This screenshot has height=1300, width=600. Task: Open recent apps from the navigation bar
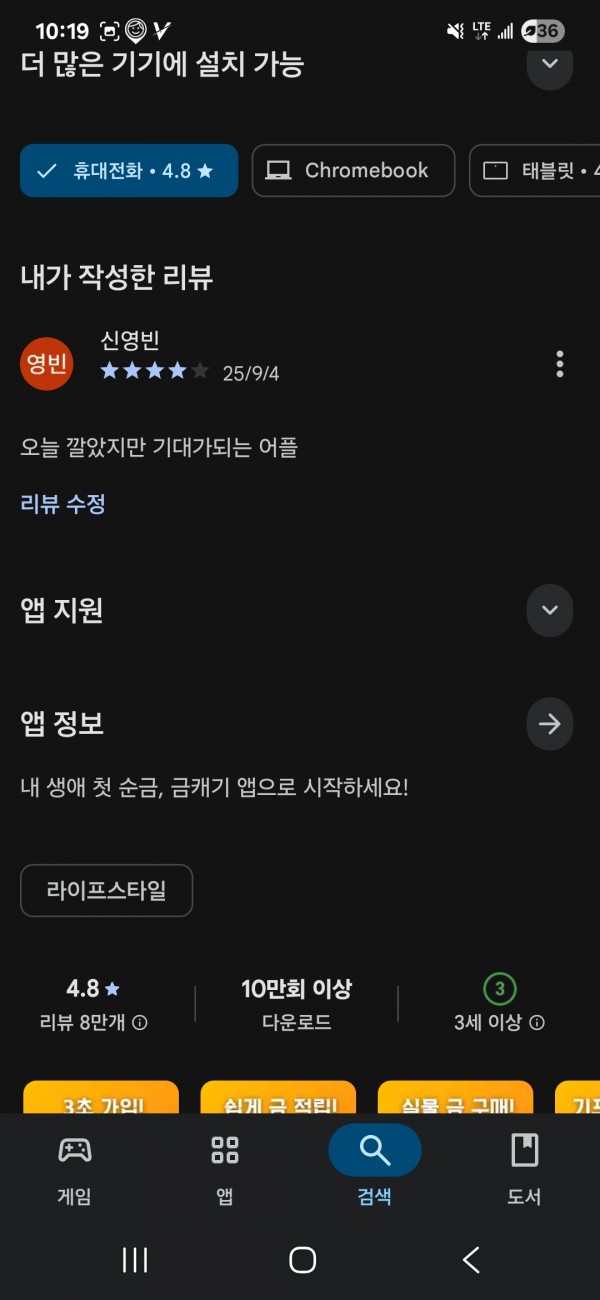pos(135,1260)
